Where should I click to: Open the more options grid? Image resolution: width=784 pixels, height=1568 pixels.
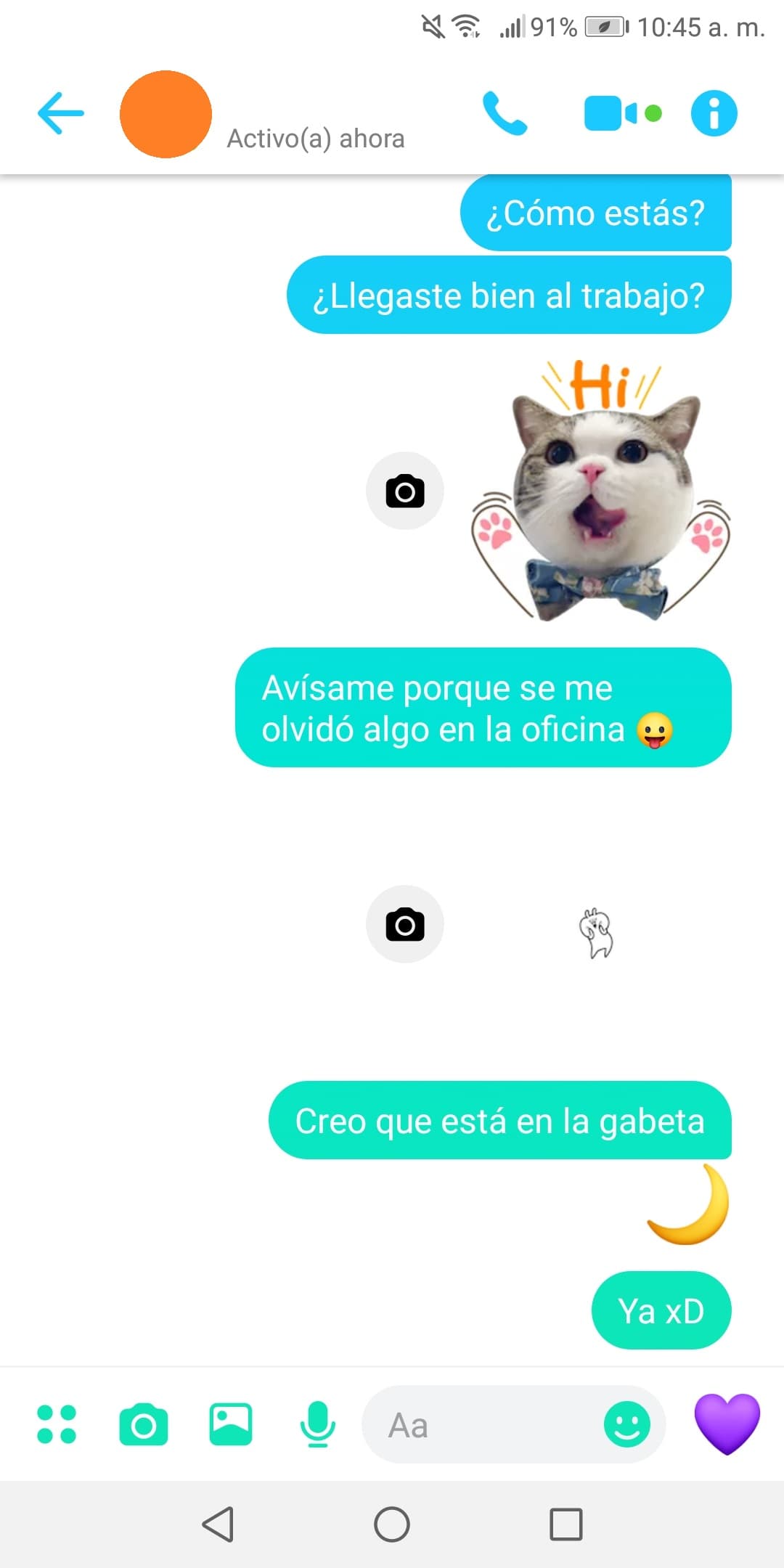pyautogui.click(x=57, y=1424)
